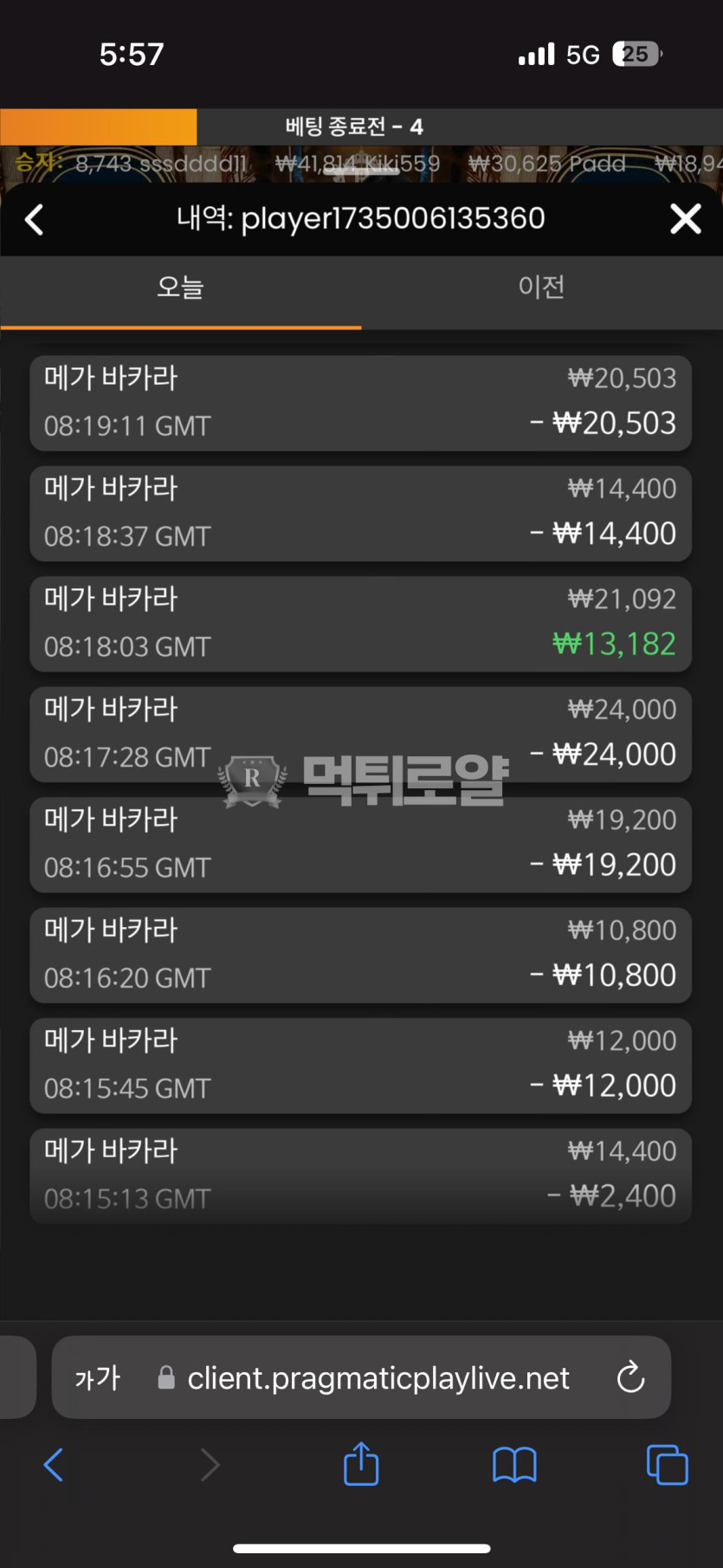Open the 08:18:37 GMT bet record
Screen dimensions: 723x1568
pyautogui.click(x=360, y=513)
